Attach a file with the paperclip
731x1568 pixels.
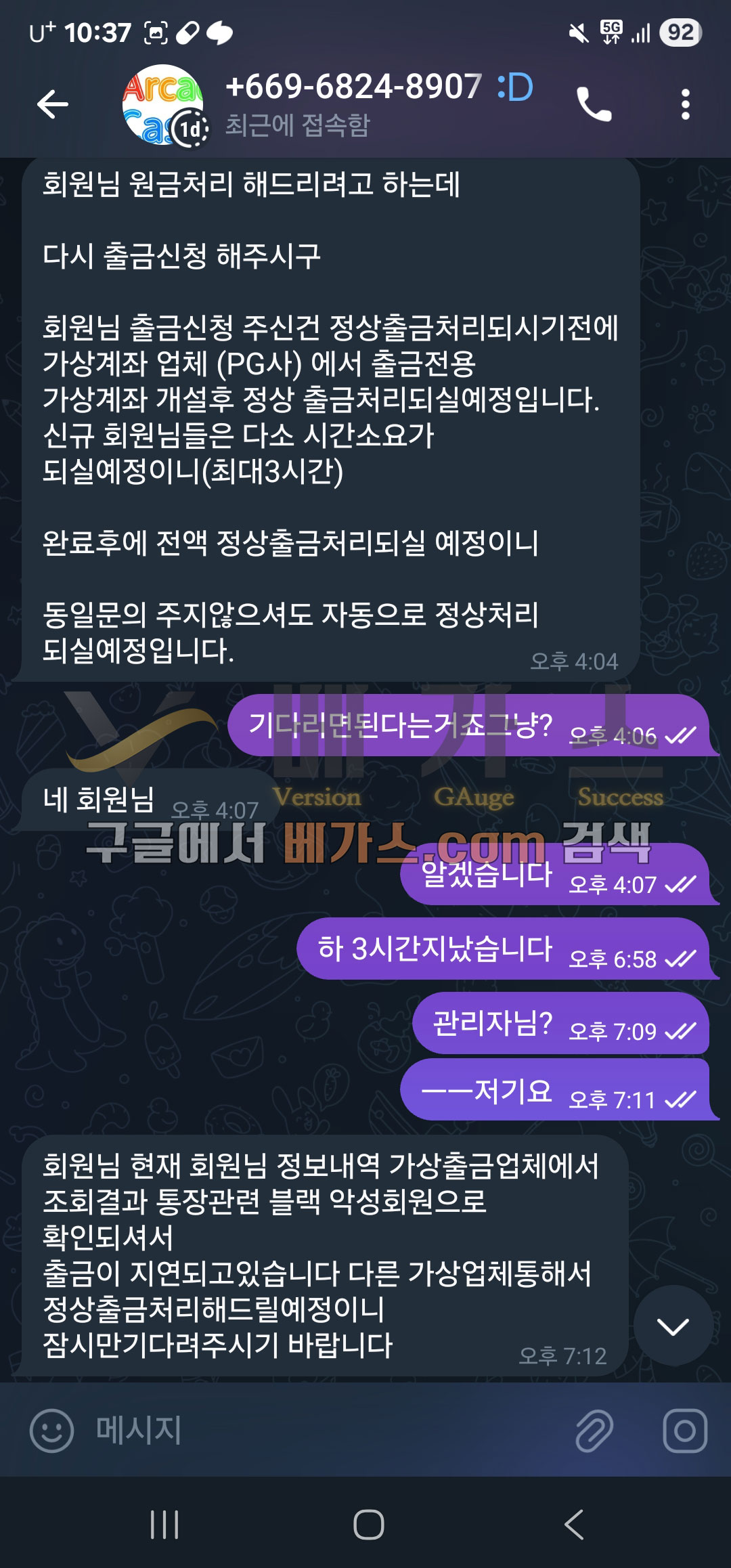coord(594,1431)
